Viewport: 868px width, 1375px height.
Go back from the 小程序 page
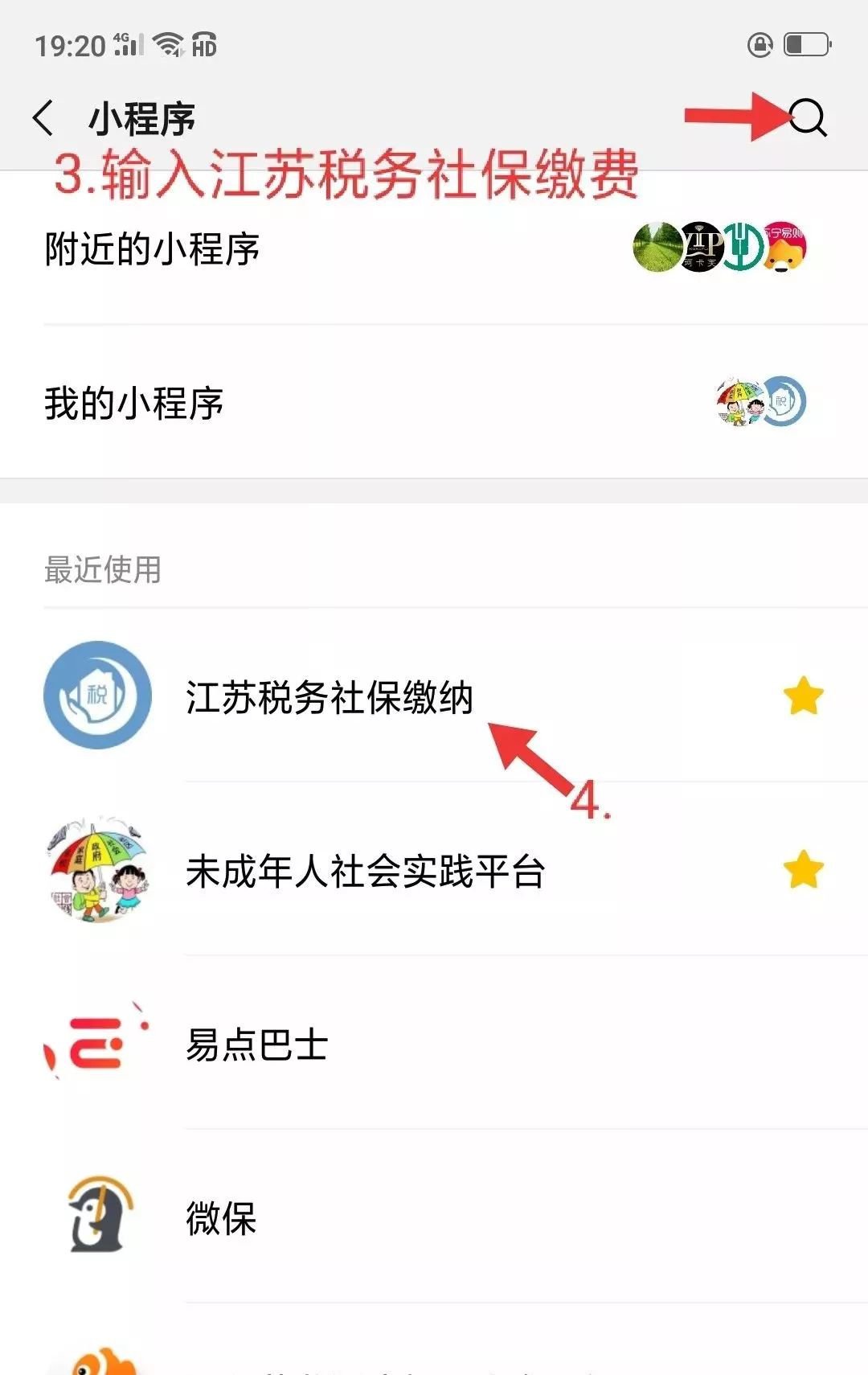(x=43, y=118)
